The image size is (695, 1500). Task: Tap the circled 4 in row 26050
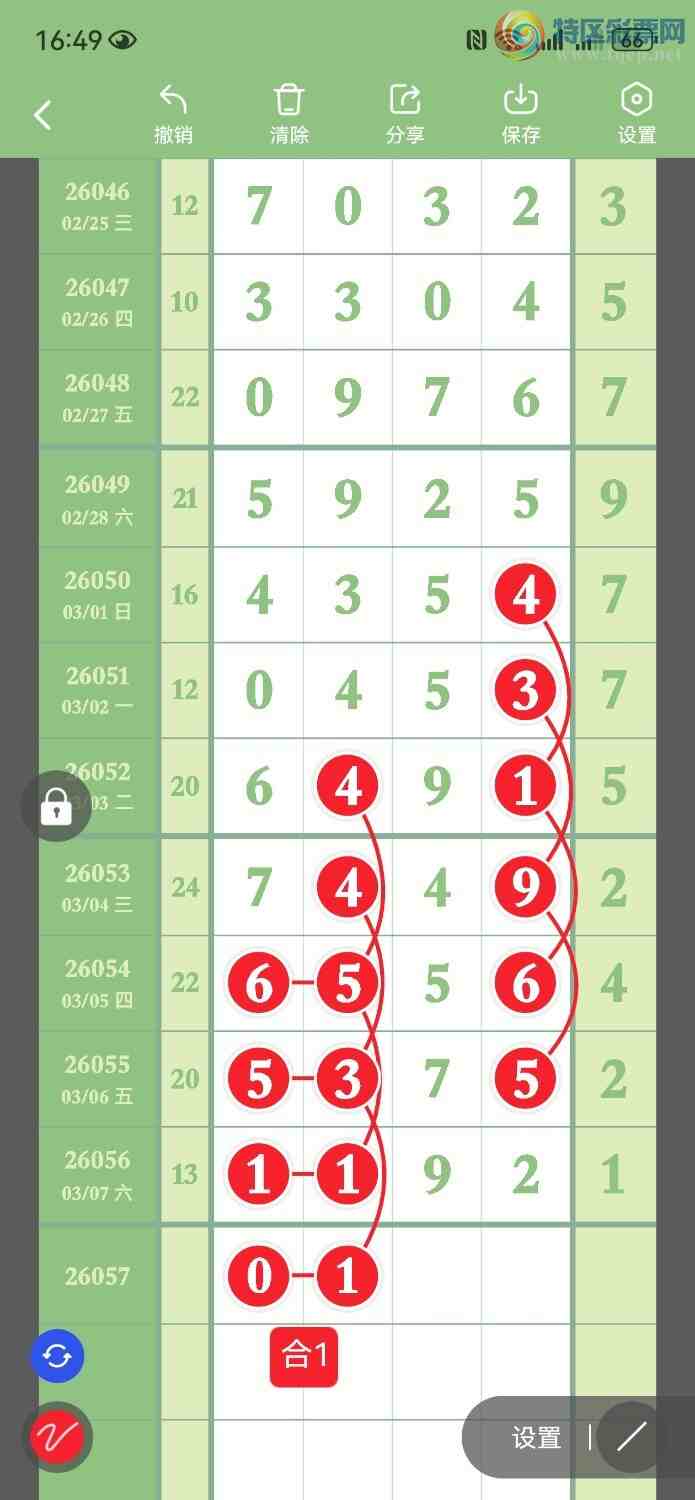(x=526, y=595)
